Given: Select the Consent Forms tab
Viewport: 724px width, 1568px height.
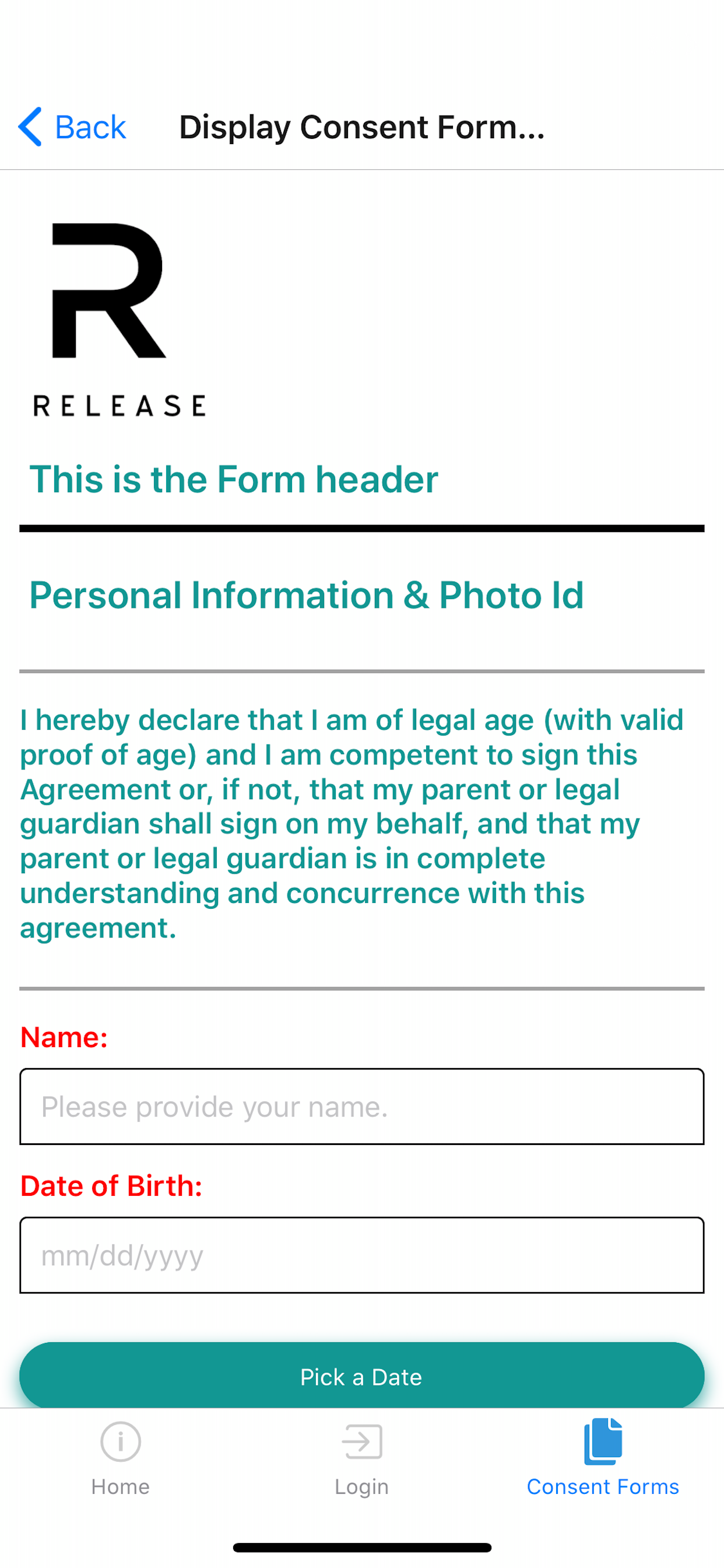Looking at the screenshot, I should 603,1458.
